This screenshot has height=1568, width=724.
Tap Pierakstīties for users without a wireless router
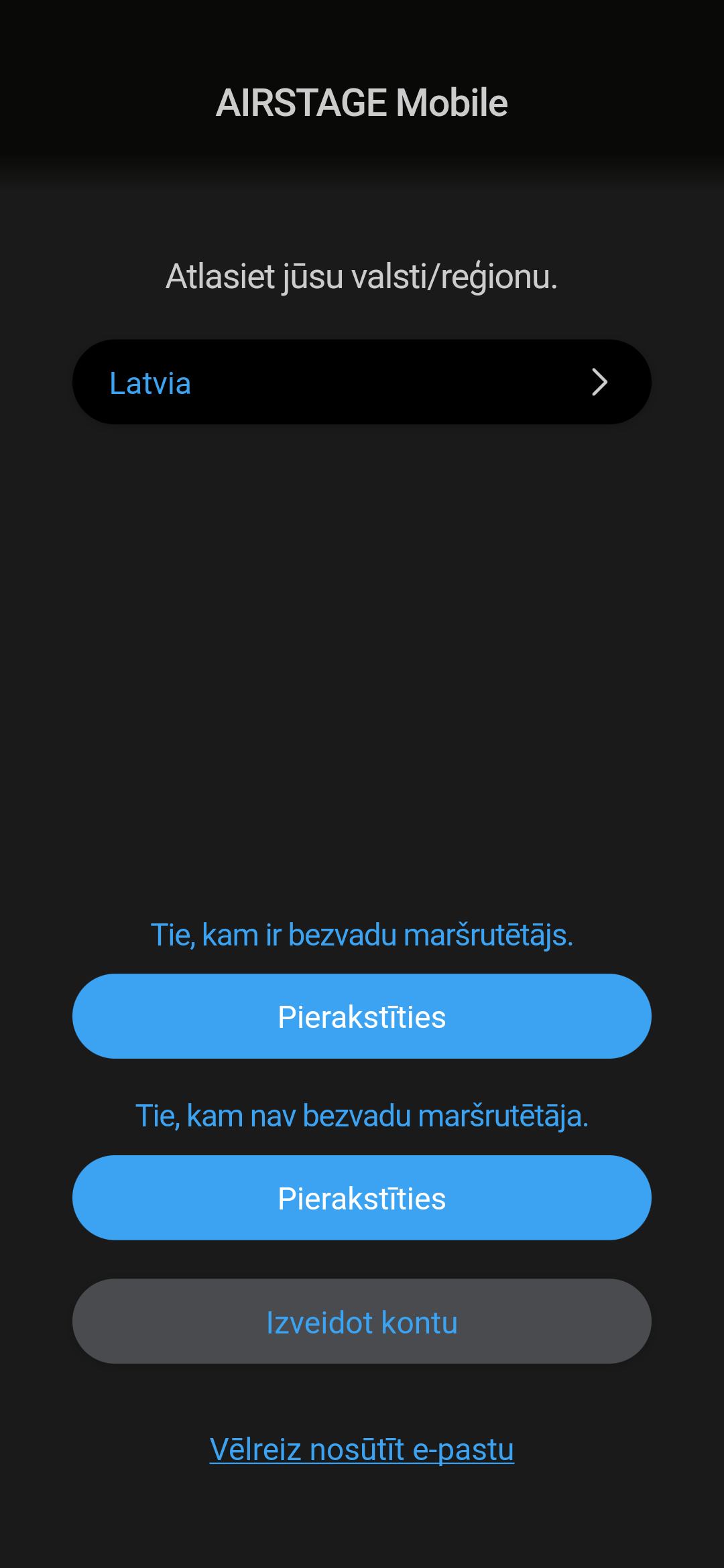coord(362,1198)
